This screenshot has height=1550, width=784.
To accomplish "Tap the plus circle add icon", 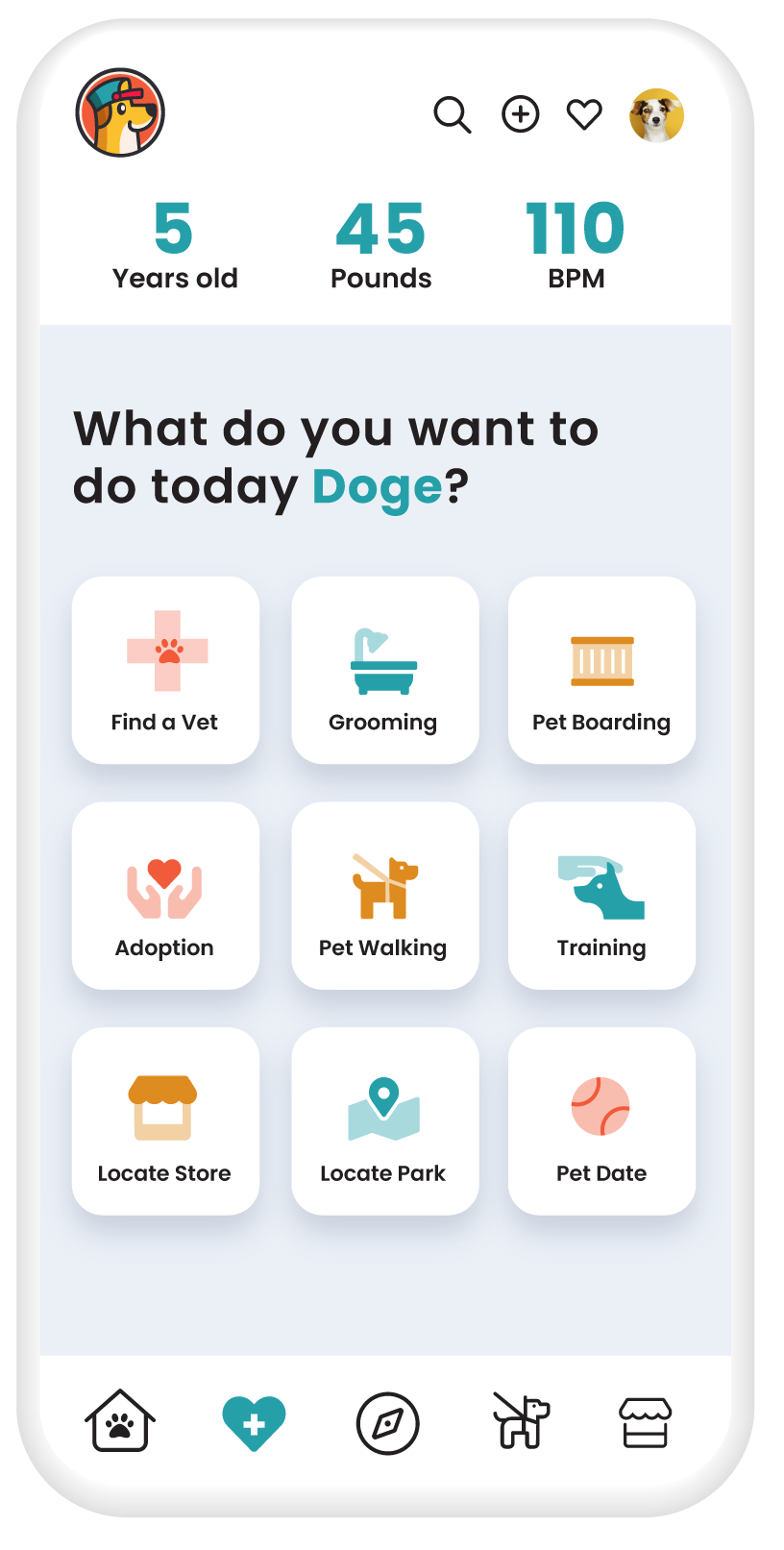I will point(521,114).
